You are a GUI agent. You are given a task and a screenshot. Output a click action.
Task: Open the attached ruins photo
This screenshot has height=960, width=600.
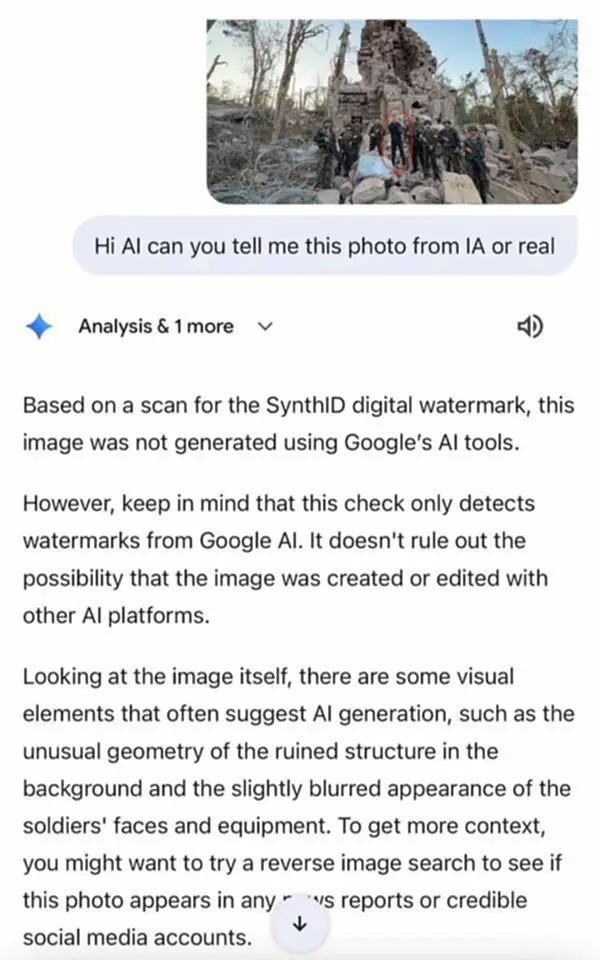click(x=391, y=111)
